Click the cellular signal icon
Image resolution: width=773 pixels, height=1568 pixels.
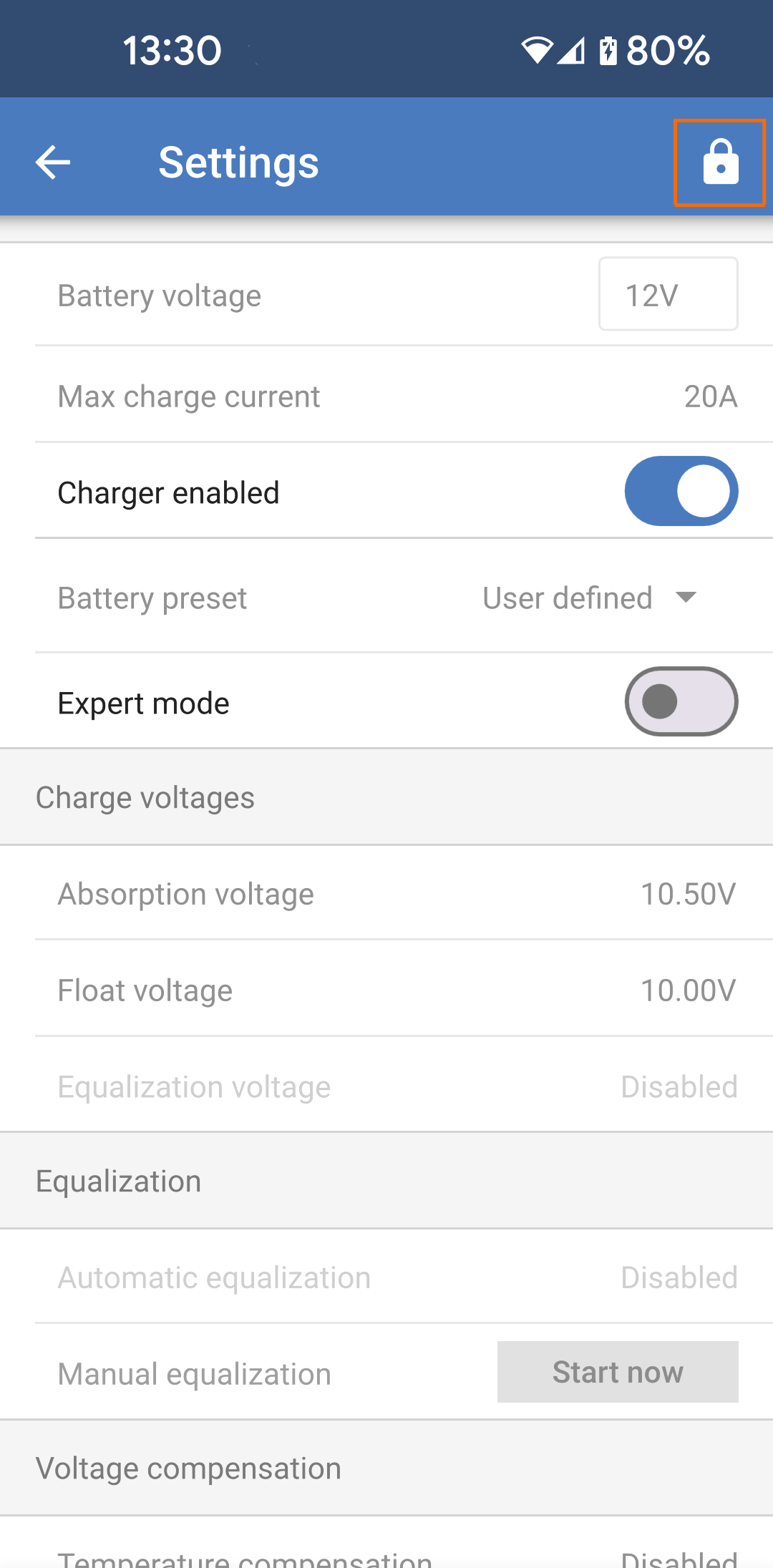(570, 50)
